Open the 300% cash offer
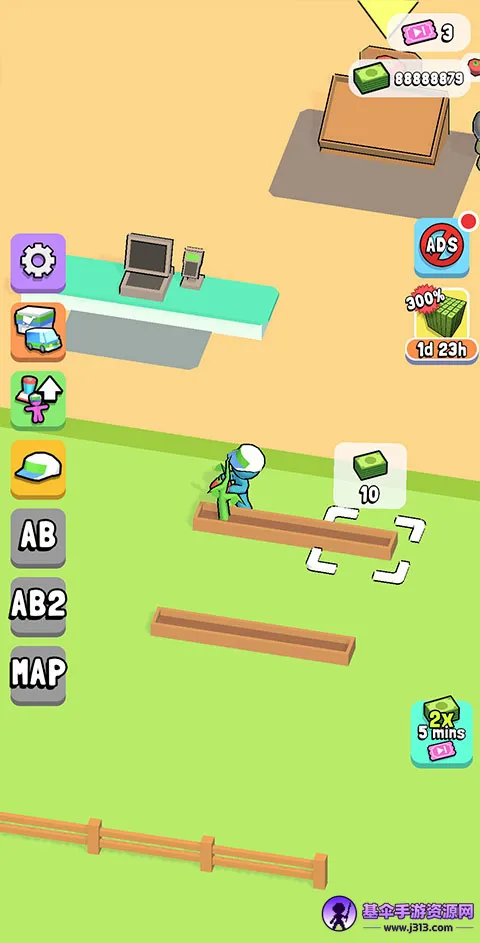The width and height of the screenshot is (480, 943). coord(442,327)
